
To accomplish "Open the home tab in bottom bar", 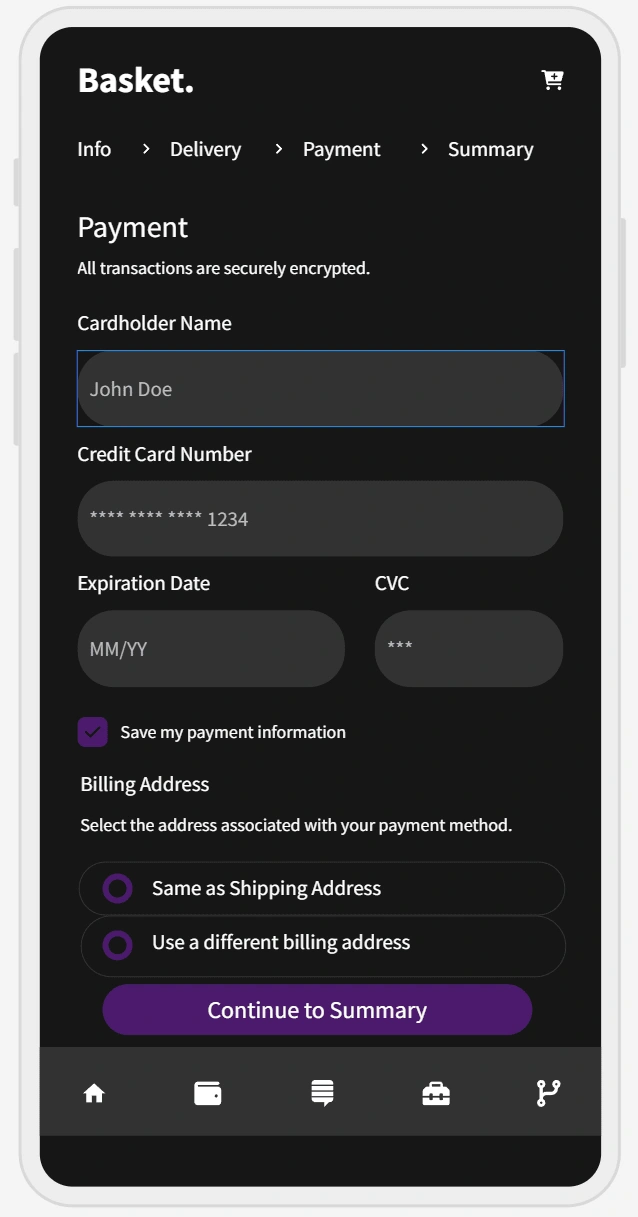I will click(x=94, y=1094).
